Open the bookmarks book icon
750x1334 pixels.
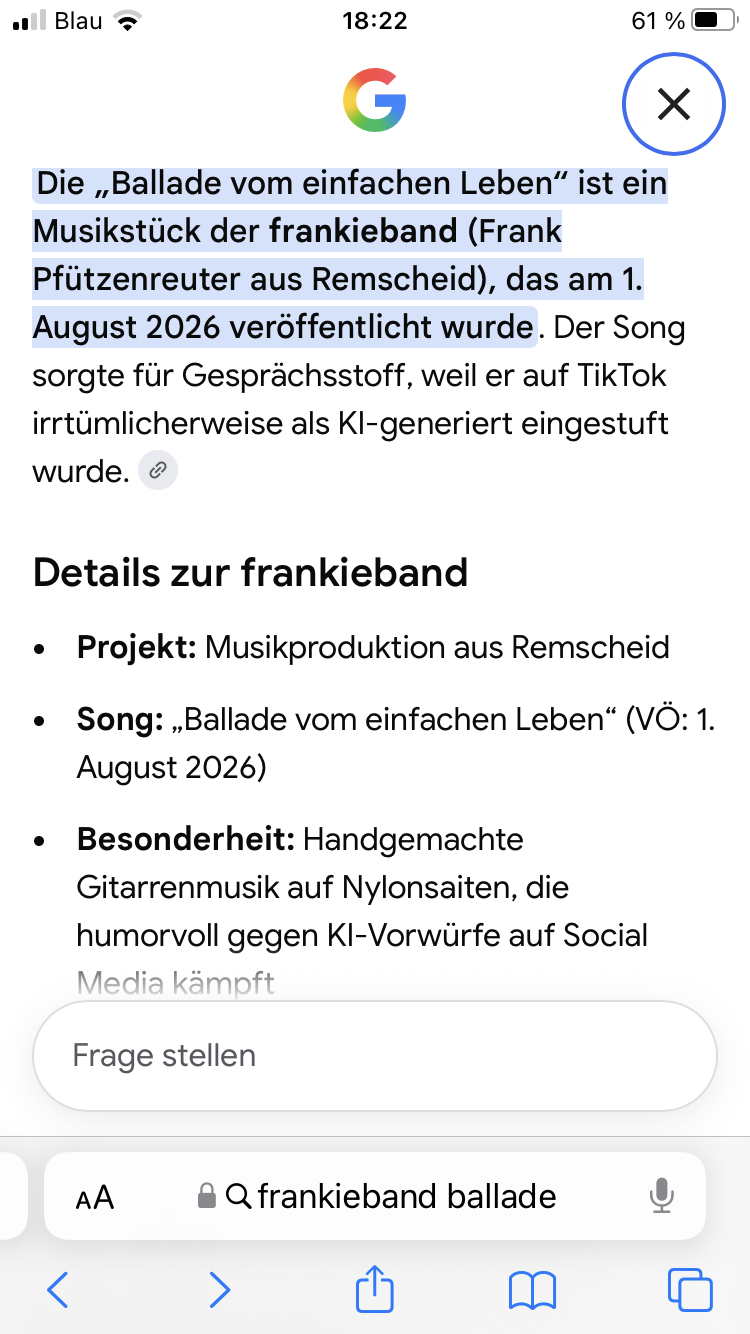coord(532,1290)
